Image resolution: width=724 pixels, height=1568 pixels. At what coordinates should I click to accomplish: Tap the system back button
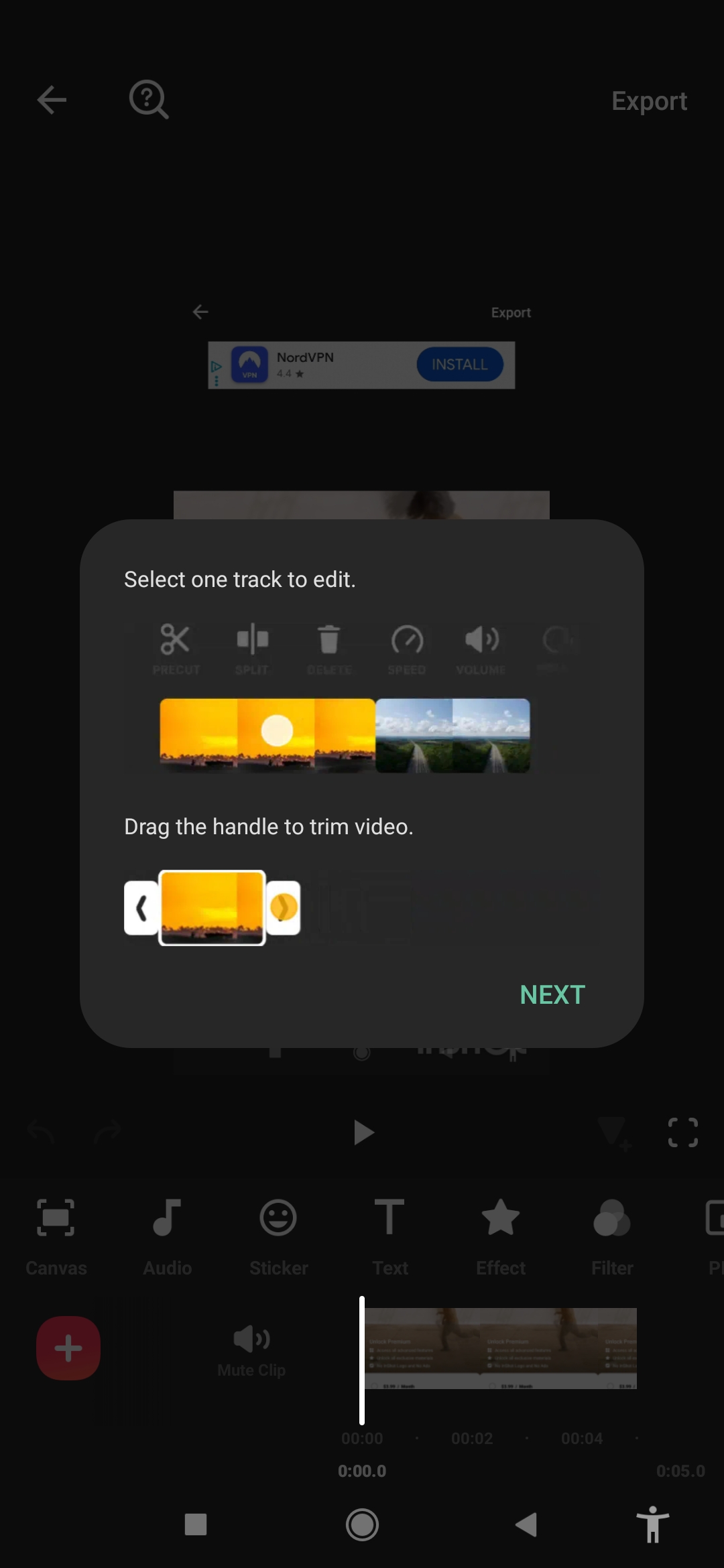click(x=527, y=1524)
